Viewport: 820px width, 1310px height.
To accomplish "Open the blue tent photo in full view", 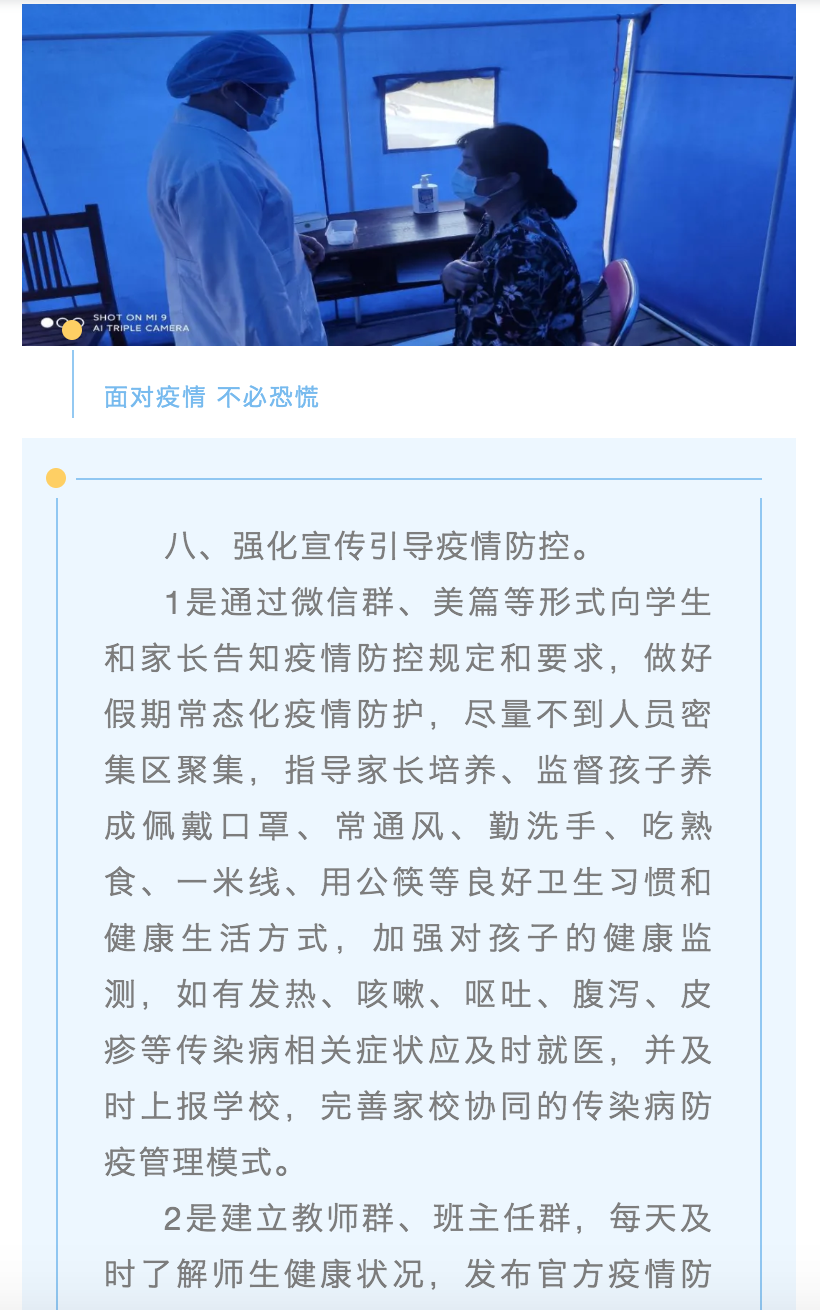I will click(x=408, y=175).
